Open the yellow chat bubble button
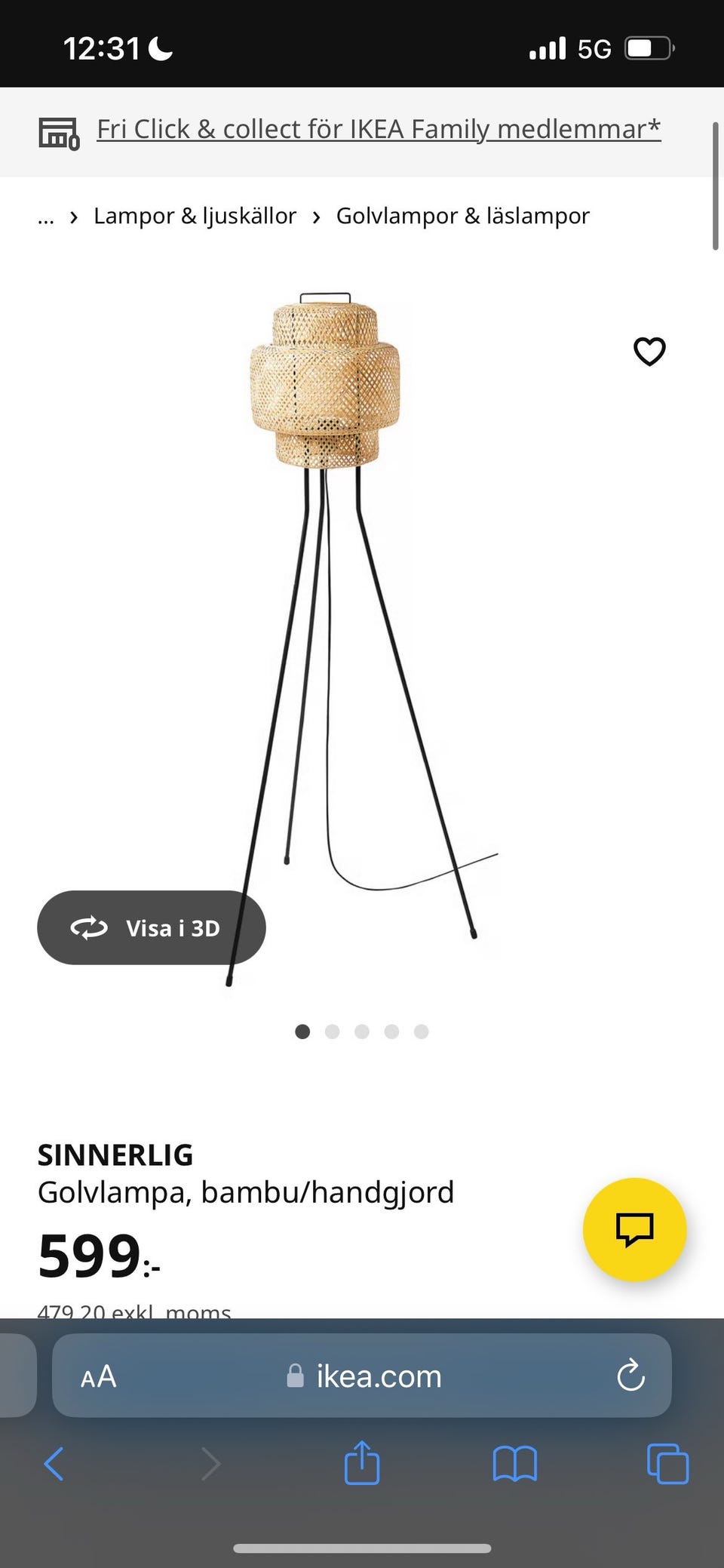Image resolution: width=724 pixels, height=1568 pixels. [634, 1229]
